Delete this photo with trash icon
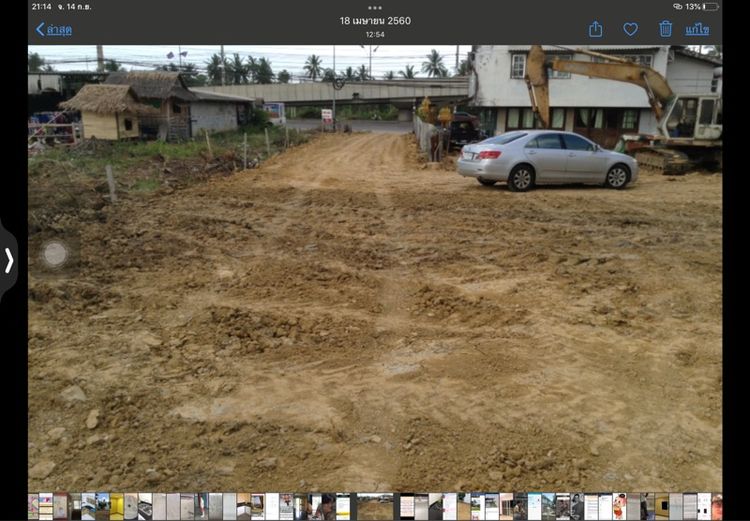This screenshot has height=521, width=750. pos(665,29)
